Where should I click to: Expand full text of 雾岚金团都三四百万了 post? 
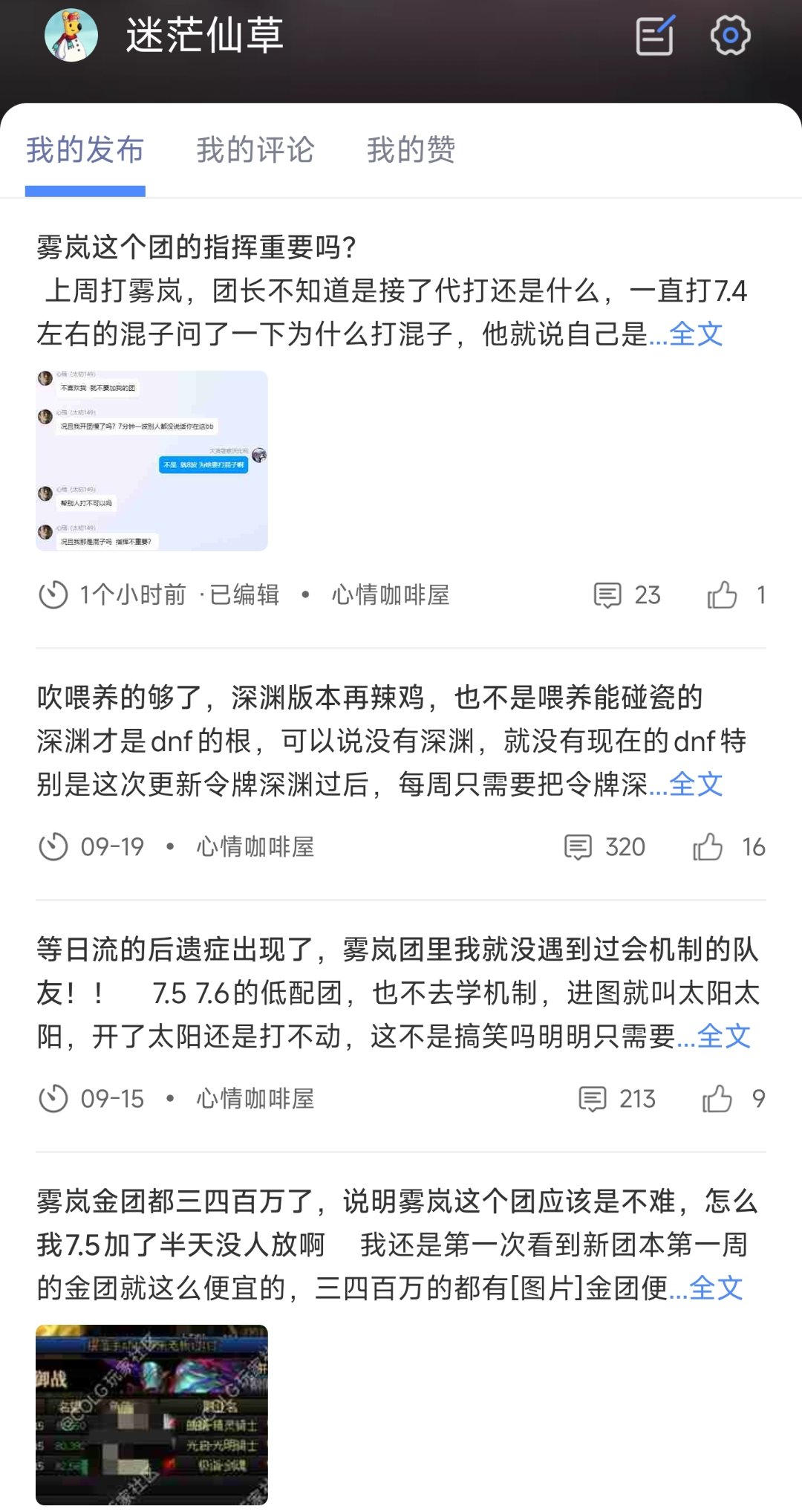(x=716, y=1288)
